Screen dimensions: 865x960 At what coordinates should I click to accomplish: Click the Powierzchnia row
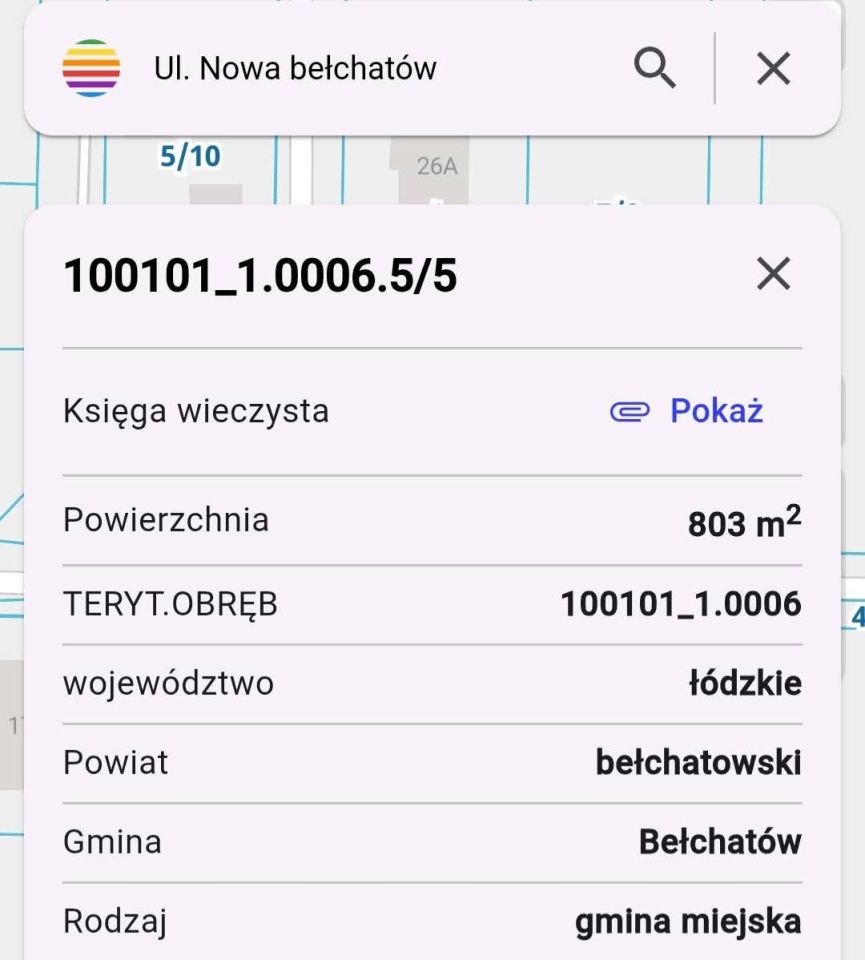point(168,519)
